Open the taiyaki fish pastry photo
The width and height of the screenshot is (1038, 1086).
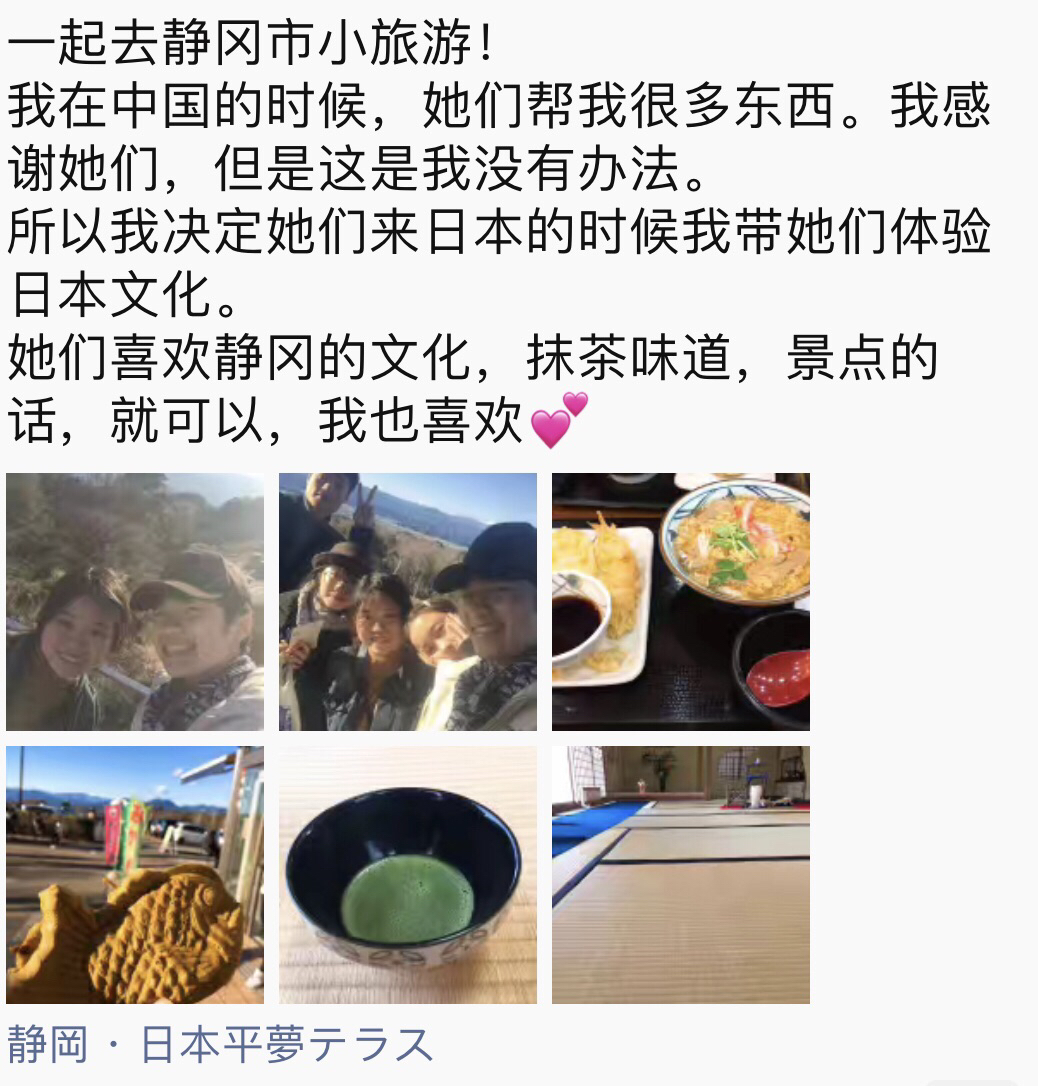(x=135, y=874)
